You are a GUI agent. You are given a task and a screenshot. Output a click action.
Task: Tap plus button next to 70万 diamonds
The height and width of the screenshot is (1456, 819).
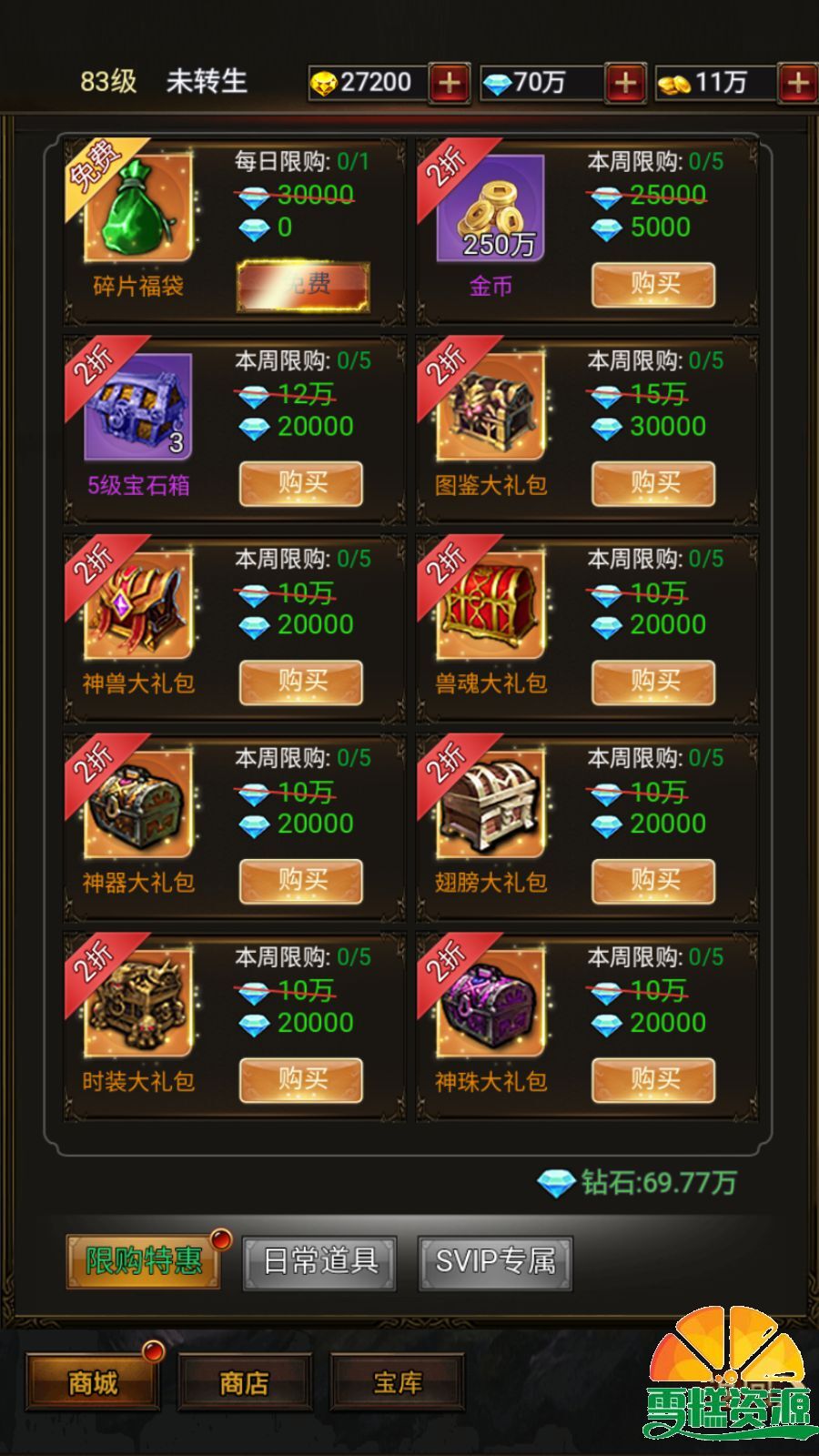coord(625,83)
